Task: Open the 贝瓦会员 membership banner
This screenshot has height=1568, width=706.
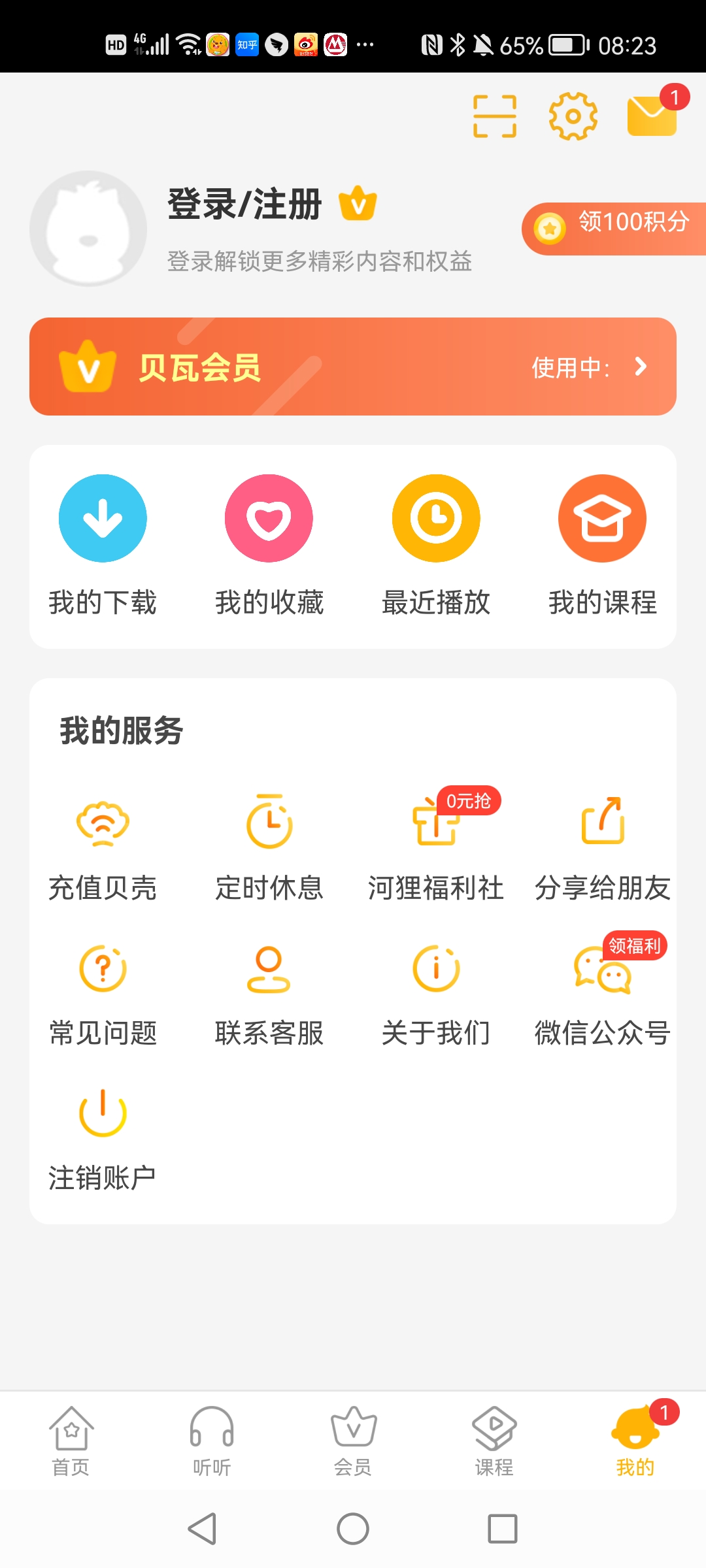Action: click(353, 367)
